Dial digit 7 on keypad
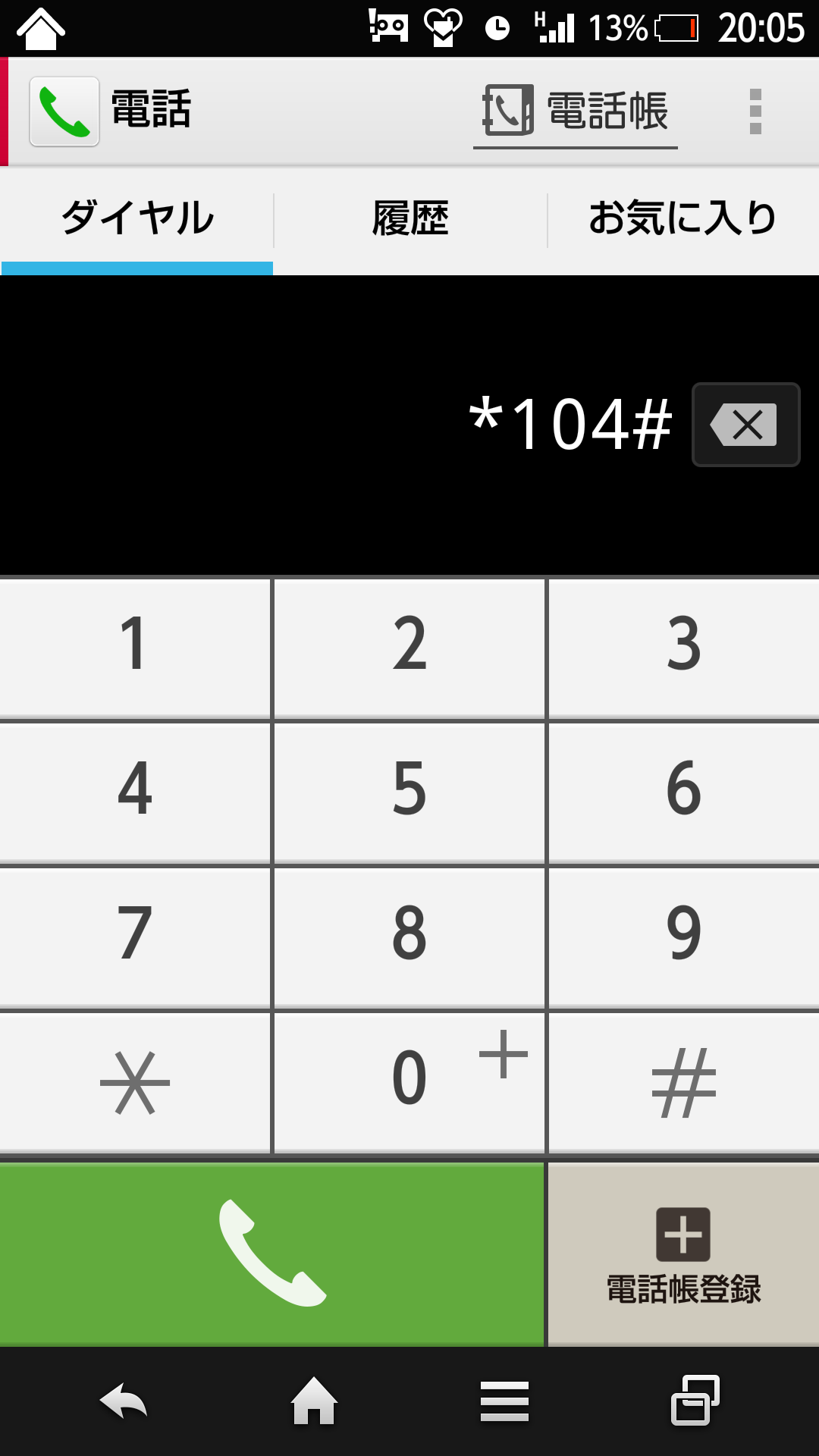Viewport: 819px width, 1456px height. click(135, 937)
